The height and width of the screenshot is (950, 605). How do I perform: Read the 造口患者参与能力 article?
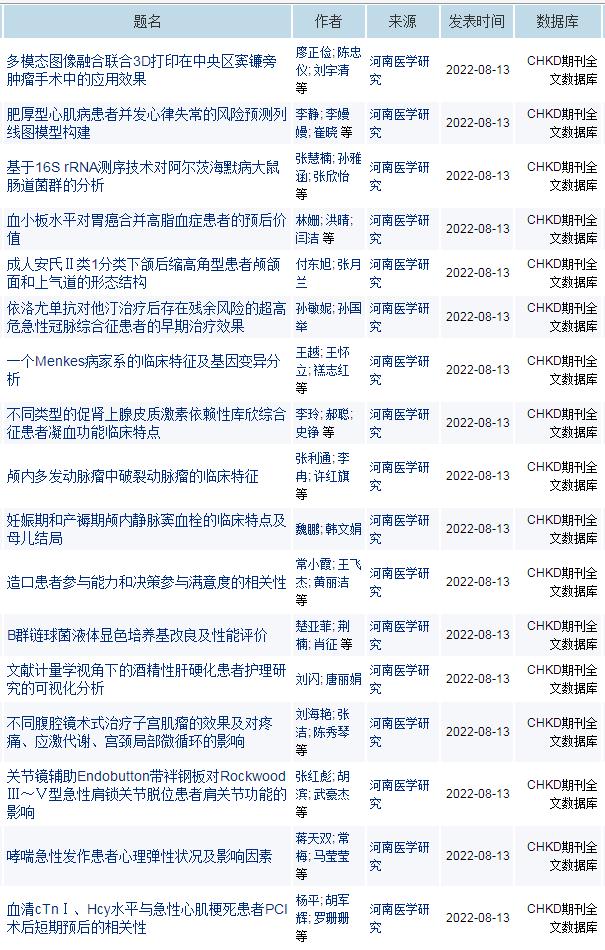146,582
